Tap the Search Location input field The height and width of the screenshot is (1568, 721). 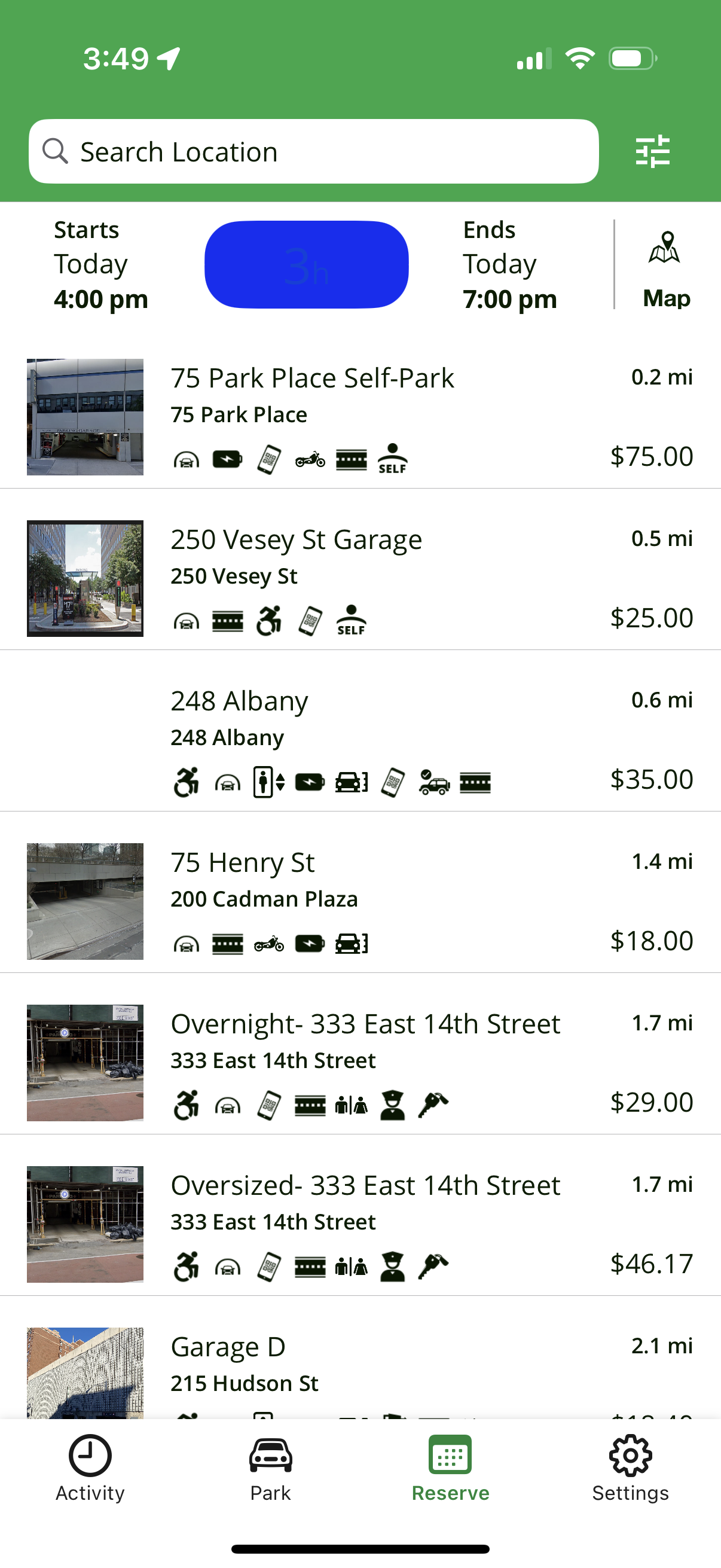click(314, 151)
